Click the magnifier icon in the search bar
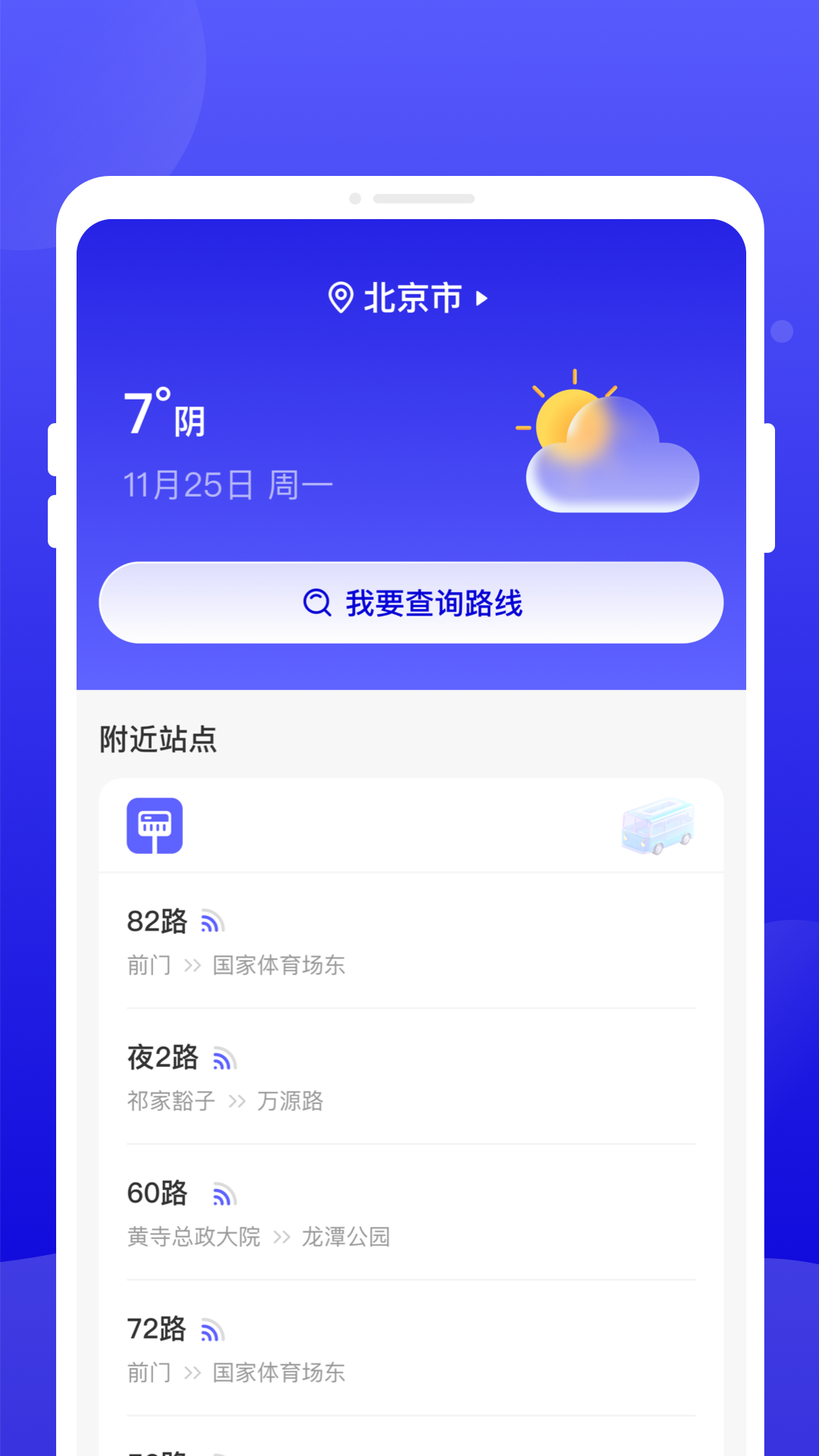Image resolution: width=819 pixels, height=1456 pixels. [315, 603]
